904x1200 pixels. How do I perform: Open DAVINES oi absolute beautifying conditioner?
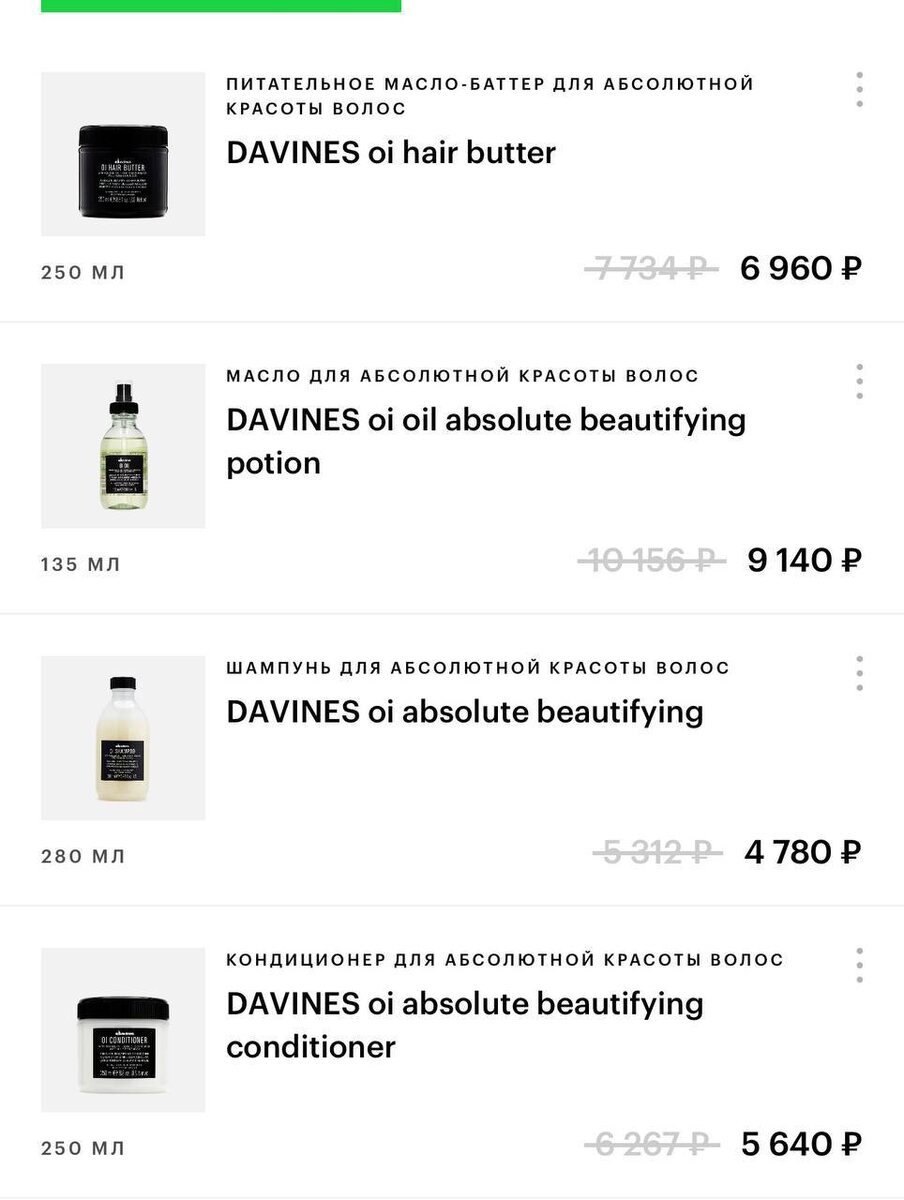(x=465, y=1025)
